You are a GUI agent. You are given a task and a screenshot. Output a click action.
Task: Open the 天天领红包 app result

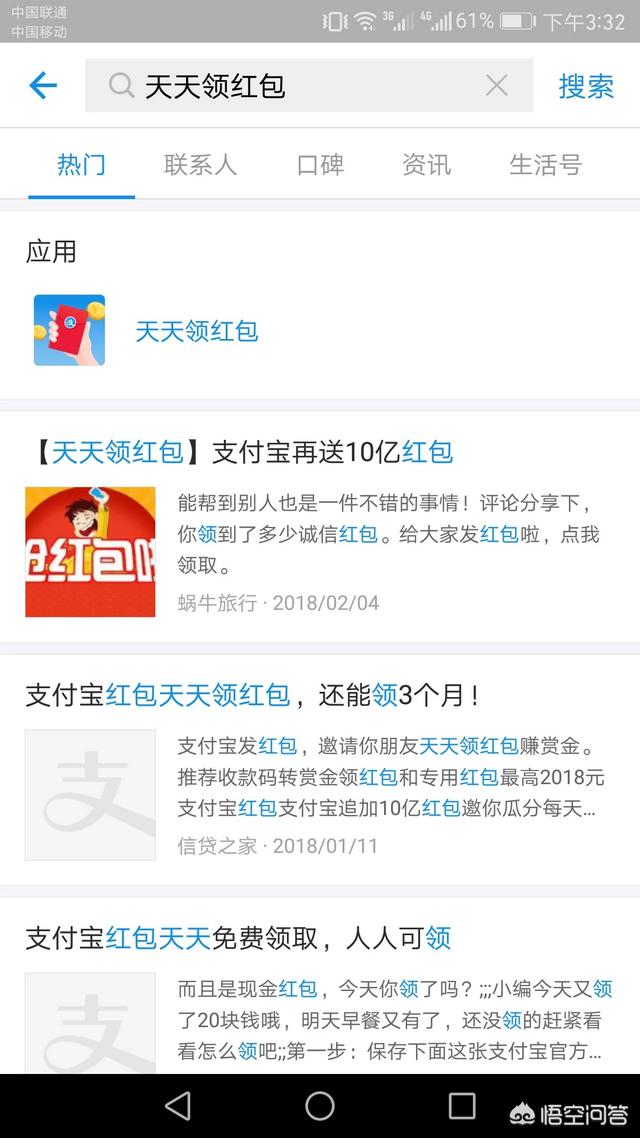tap(320, 330)
